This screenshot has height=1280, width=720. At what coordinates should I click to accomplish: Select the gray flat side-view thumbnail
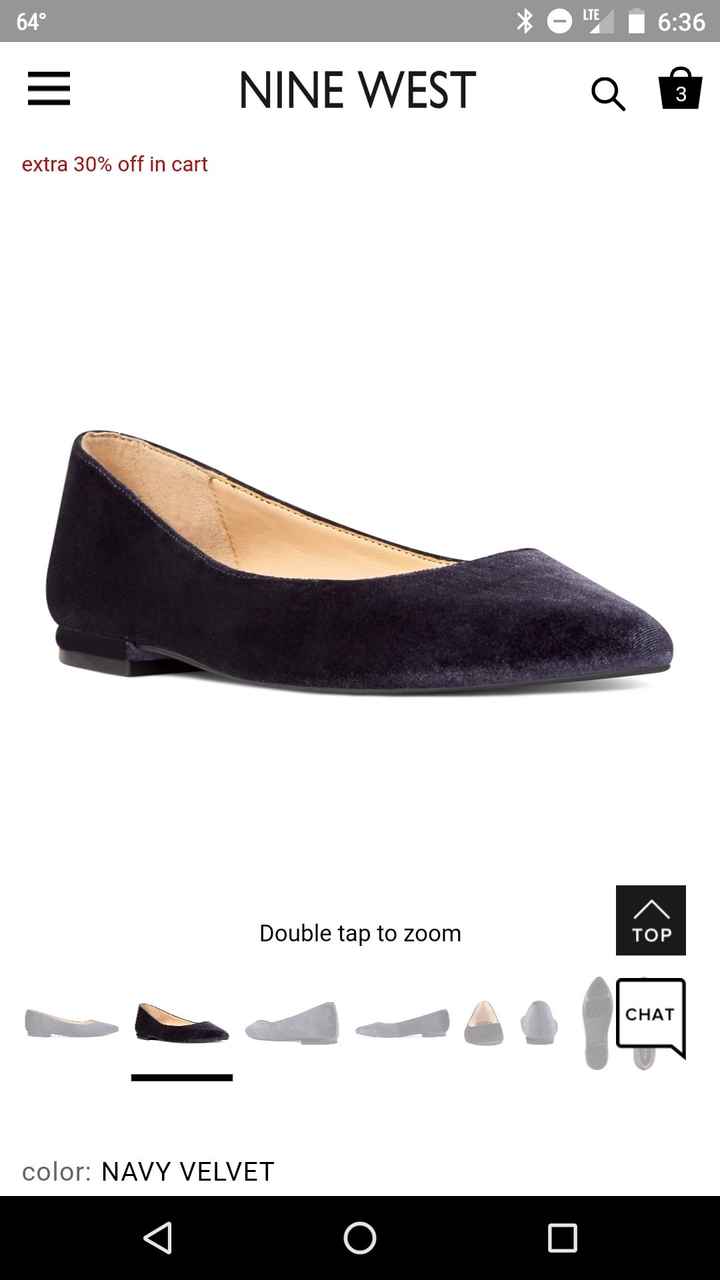pos(291,1020)
